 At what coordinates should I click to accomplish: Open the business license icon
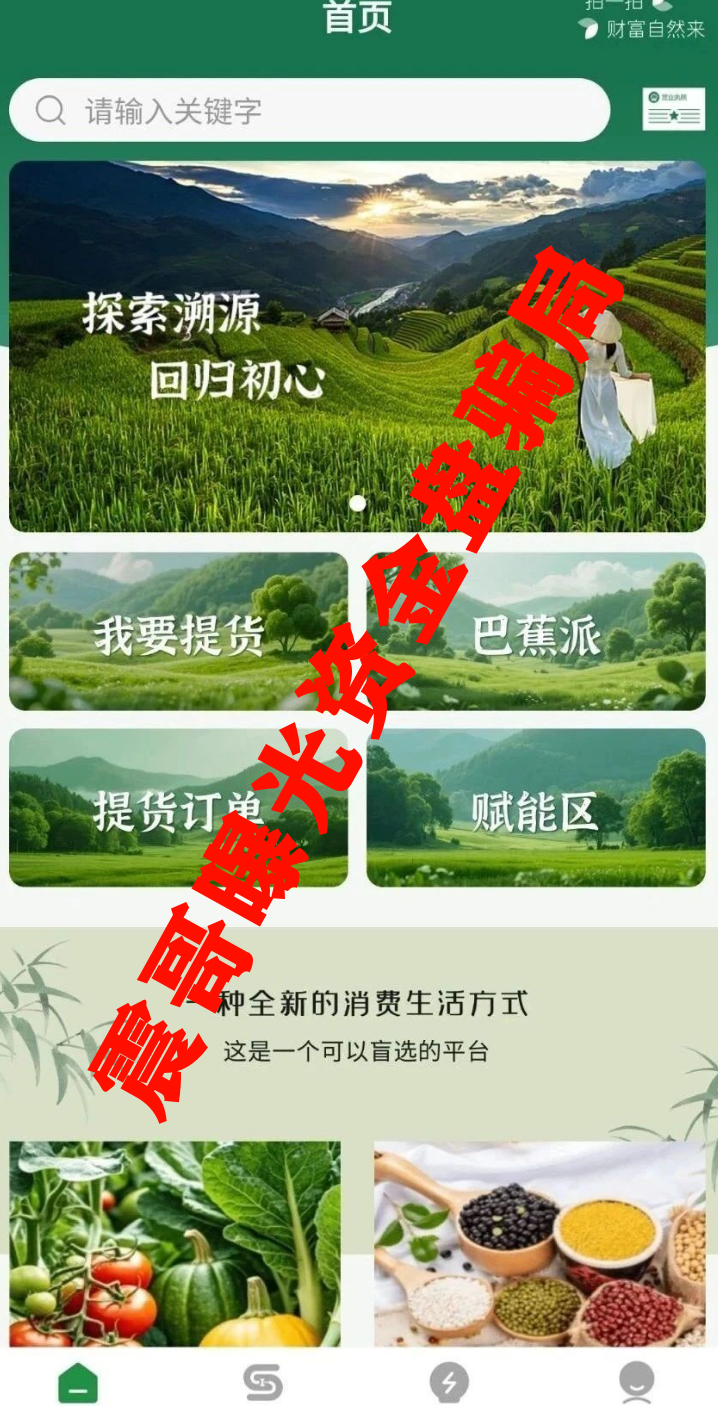pyautogui.click(x=673, y=109)
